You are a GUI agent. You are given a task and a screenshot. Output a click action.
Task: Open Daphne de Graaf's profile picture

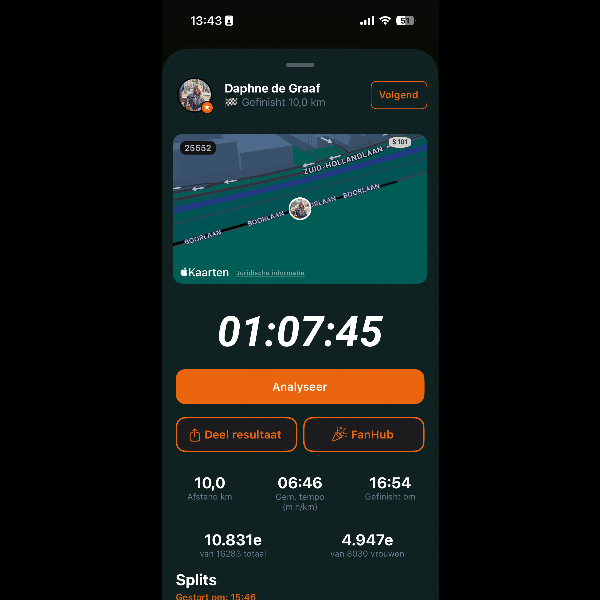(x=194, y=95)
